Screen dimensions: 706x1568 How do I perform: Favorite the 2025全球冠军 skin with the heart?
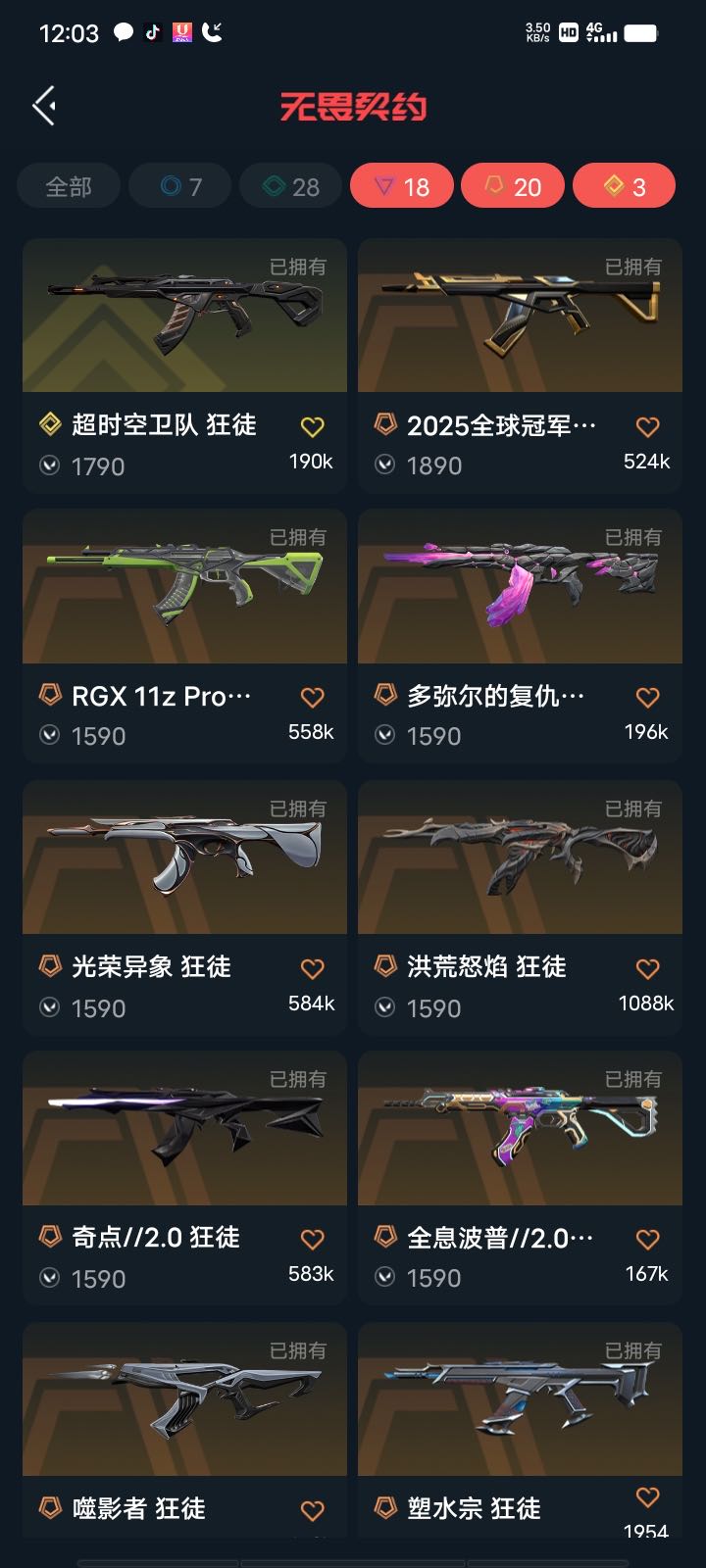coord(647,426)
